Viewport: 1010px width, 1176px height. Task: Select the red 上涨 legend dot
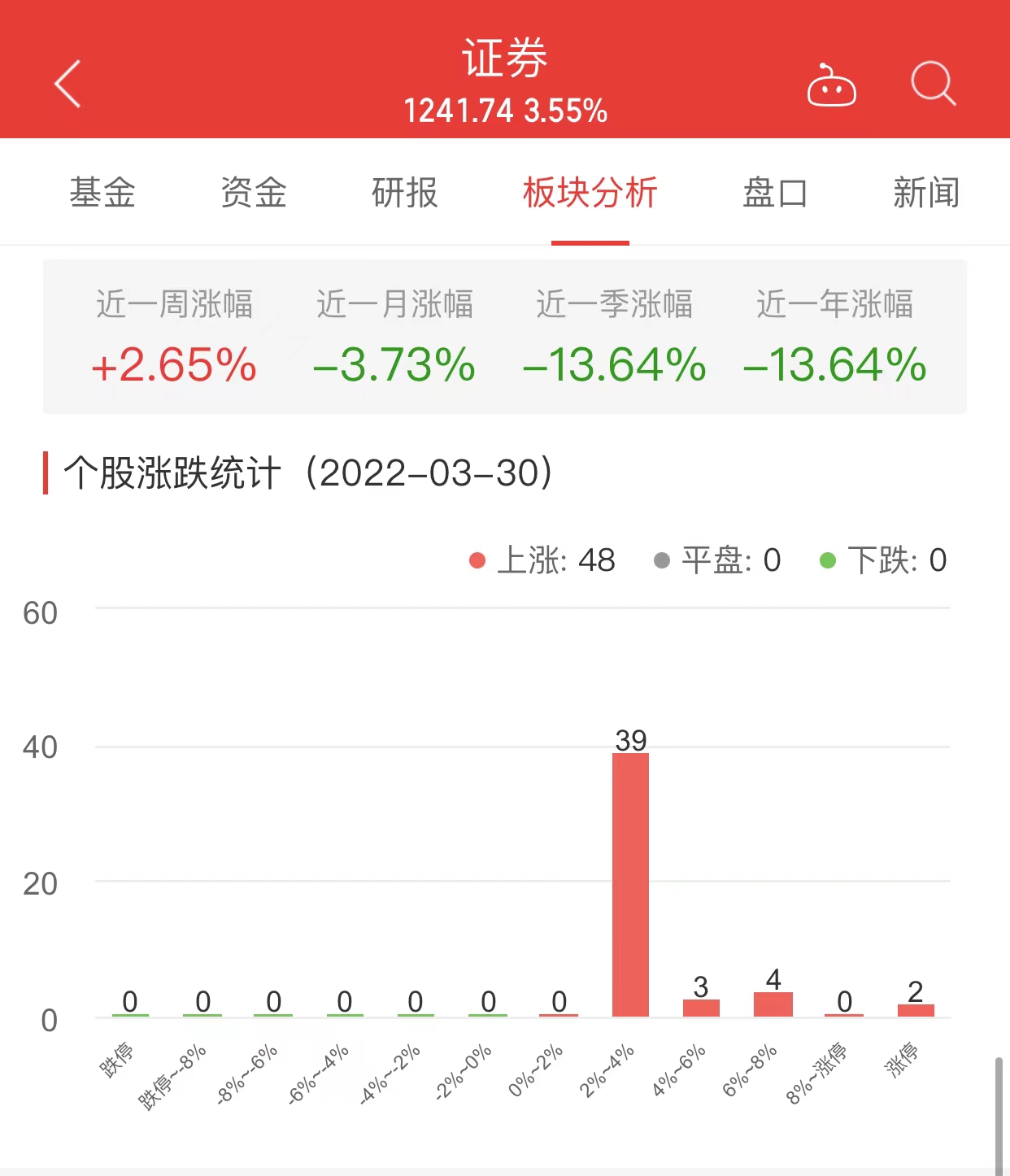click(477, 560)
